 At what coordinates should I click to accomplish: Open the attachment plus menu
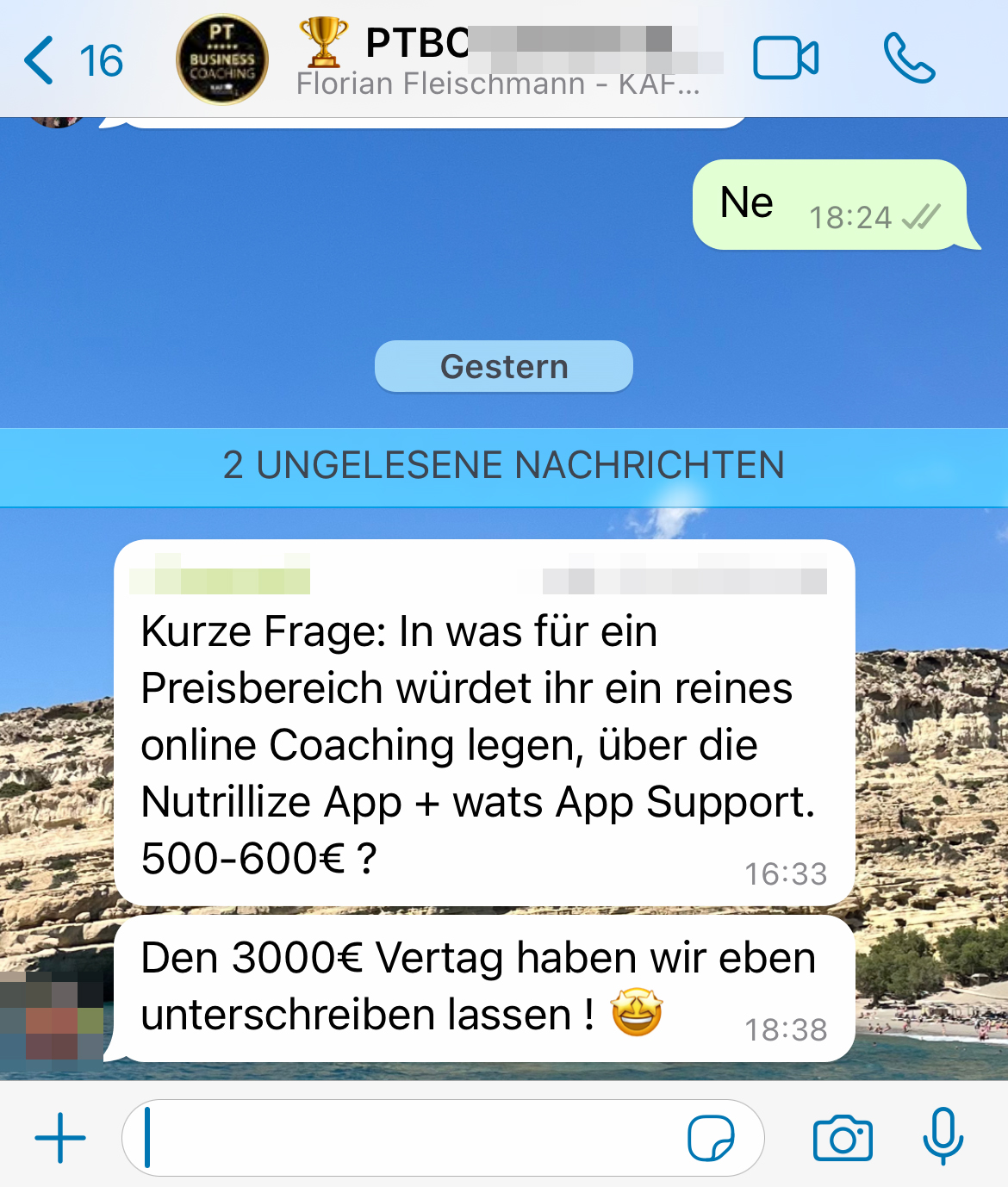coord(60,1138)
